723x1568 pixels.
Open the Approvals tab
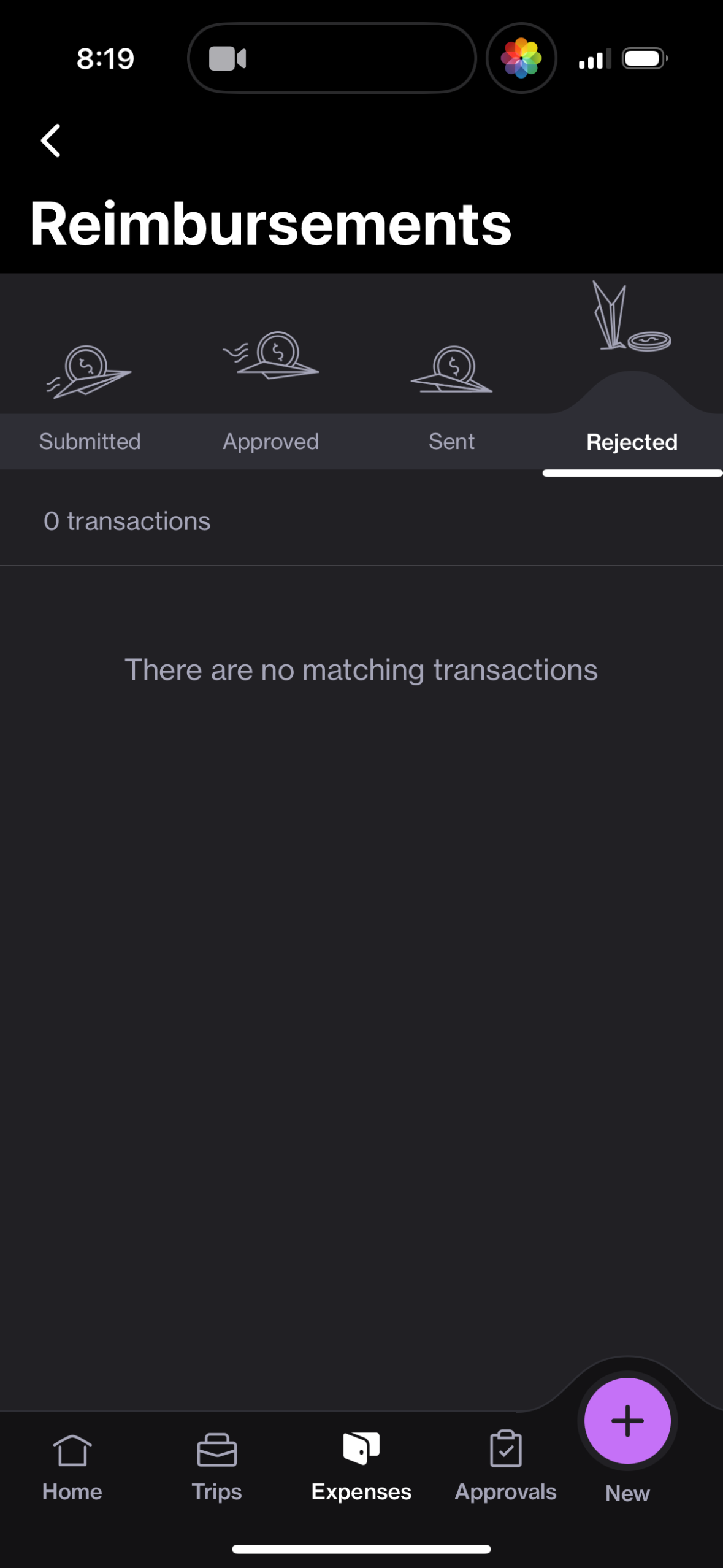[505, 1466]
